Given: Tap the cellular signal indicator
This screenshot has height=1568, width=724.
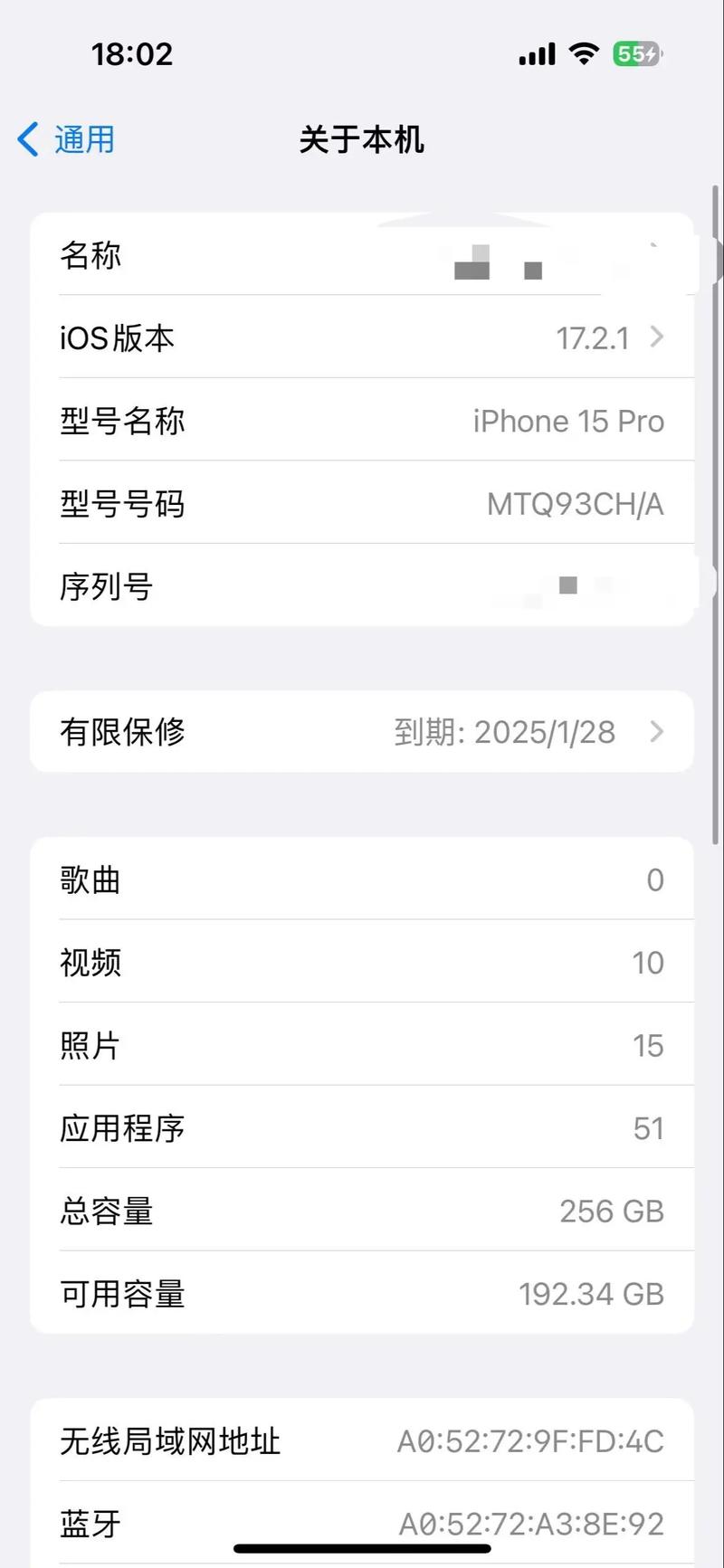Looking at the screenshot, I should pos(535,54).
